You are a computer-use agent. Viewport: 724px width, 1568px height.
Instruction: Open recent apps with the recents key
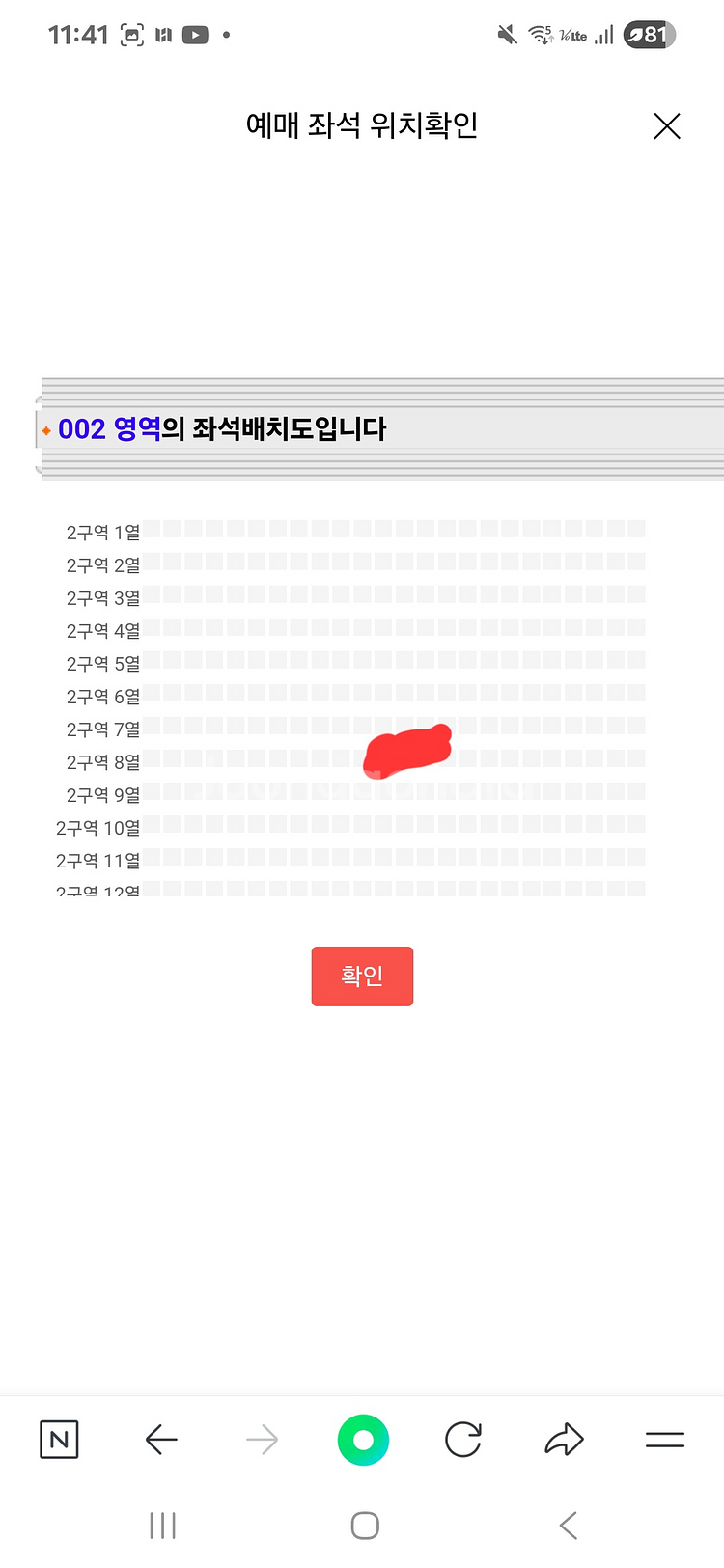(x=161, y=1525)
